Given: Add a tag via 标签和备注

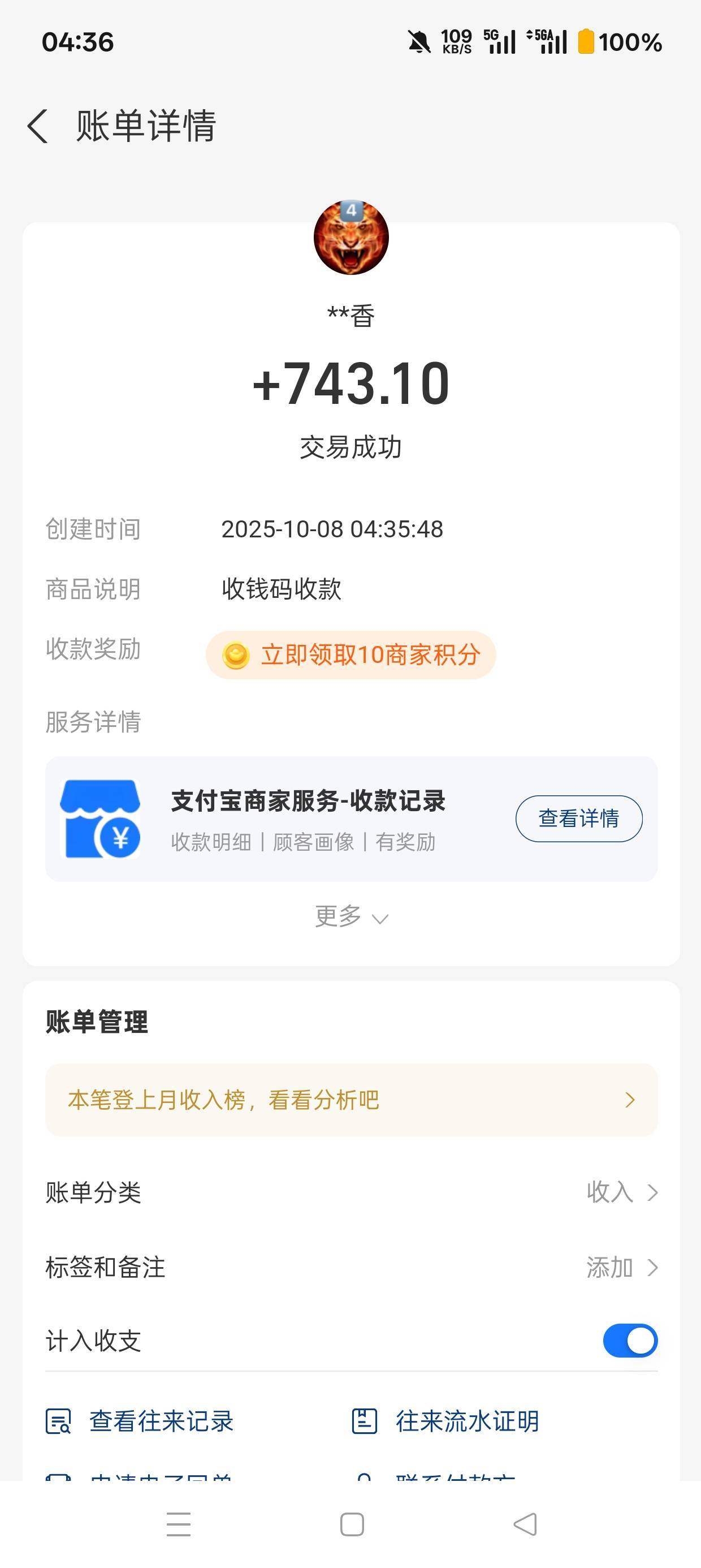Looking at the screenshot, I should point(621,1267).
